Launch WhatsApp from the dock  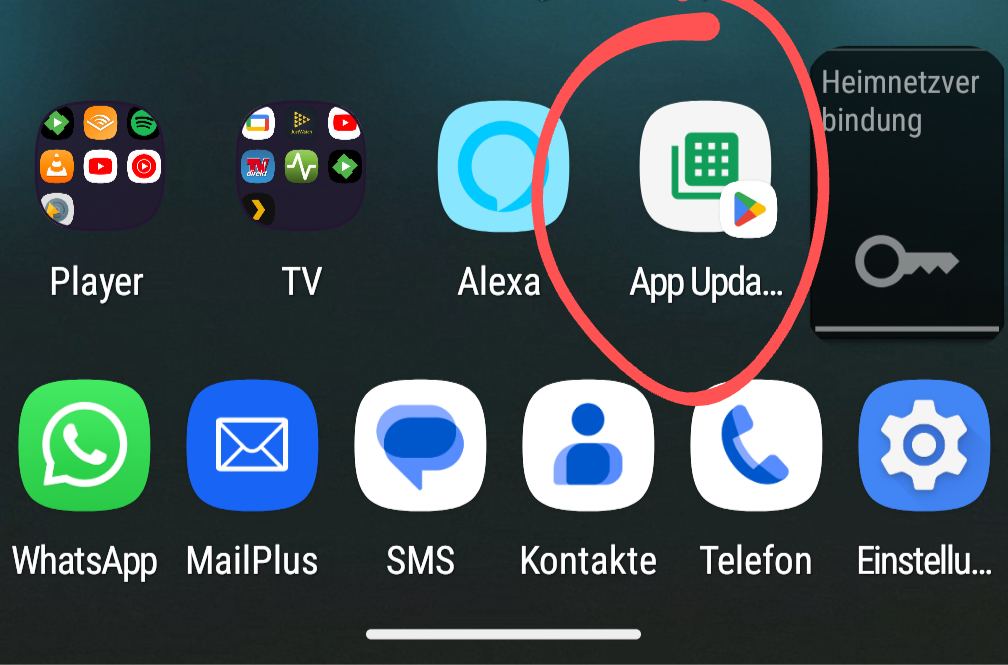pyautogui.click(x=84, y=446)
